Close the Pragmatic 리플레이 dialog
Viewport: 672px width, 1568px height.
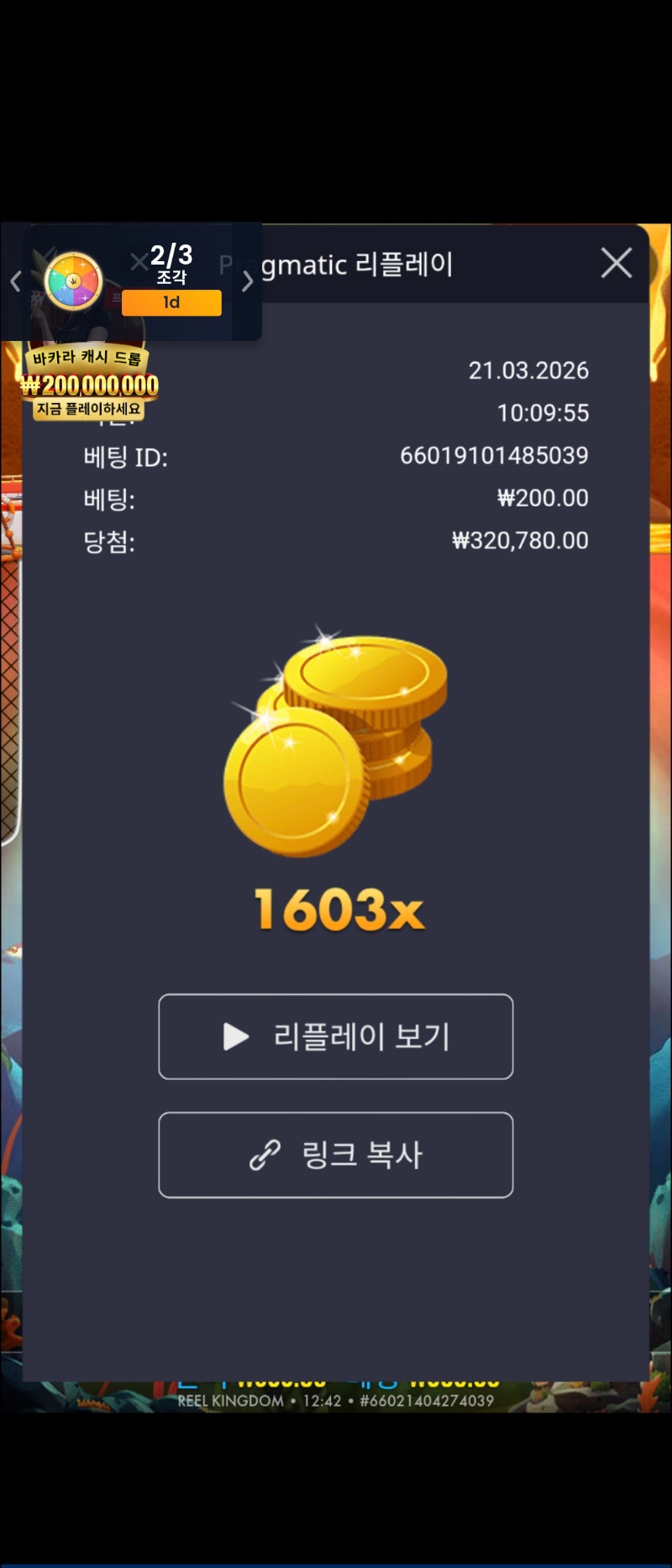click(x=617, y=263)
